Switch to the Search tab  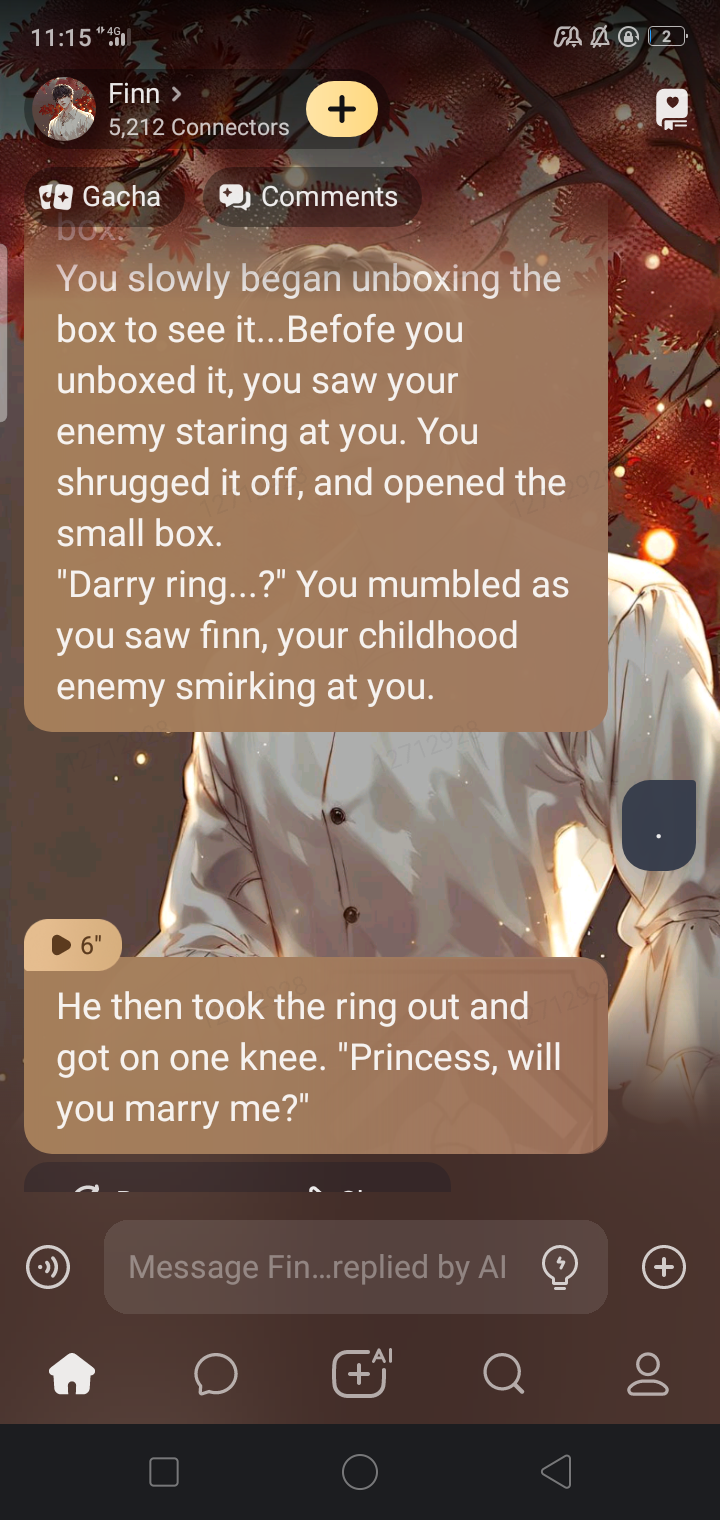pyautogui.click(x=503, y=1374)
